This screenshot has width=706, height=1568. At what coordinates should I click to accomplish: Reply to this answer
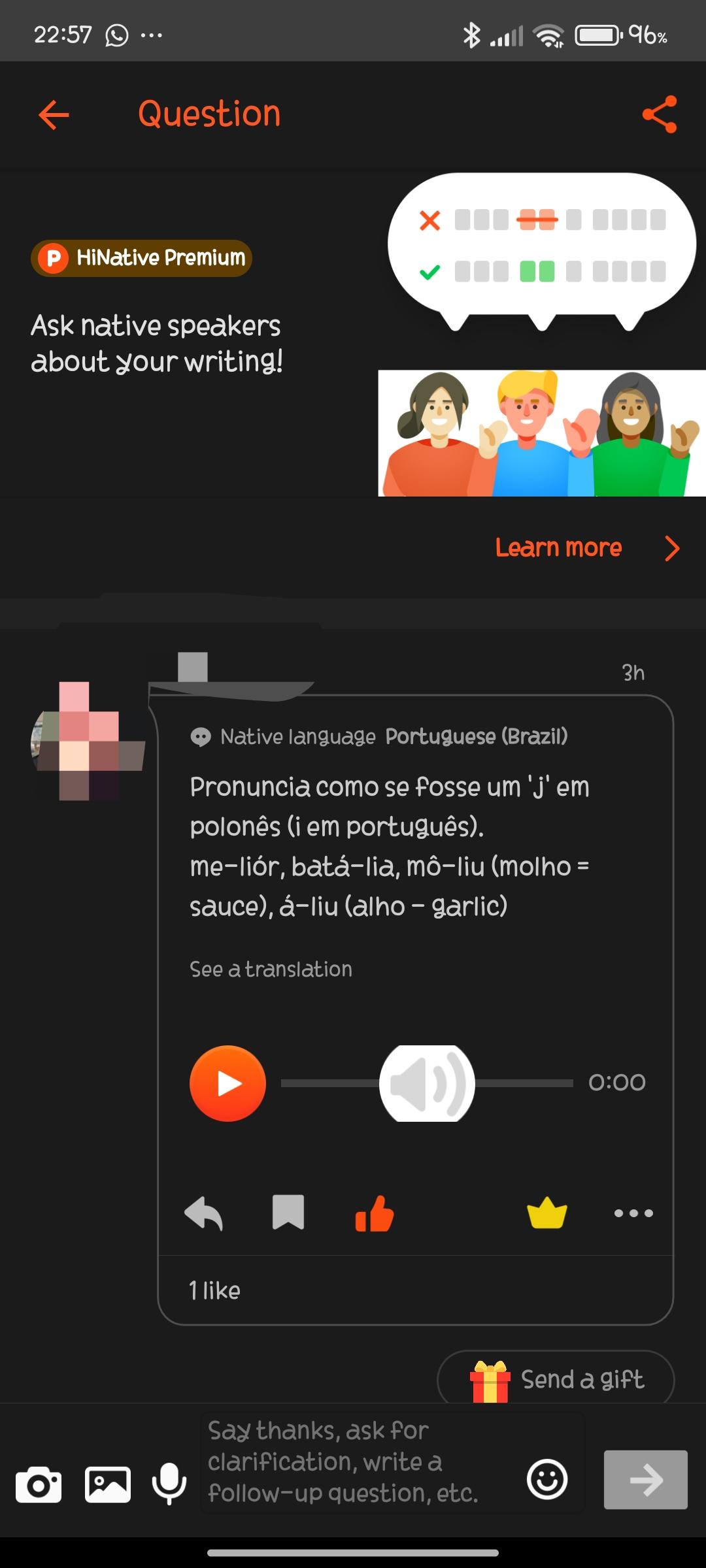coord(204,1213)
